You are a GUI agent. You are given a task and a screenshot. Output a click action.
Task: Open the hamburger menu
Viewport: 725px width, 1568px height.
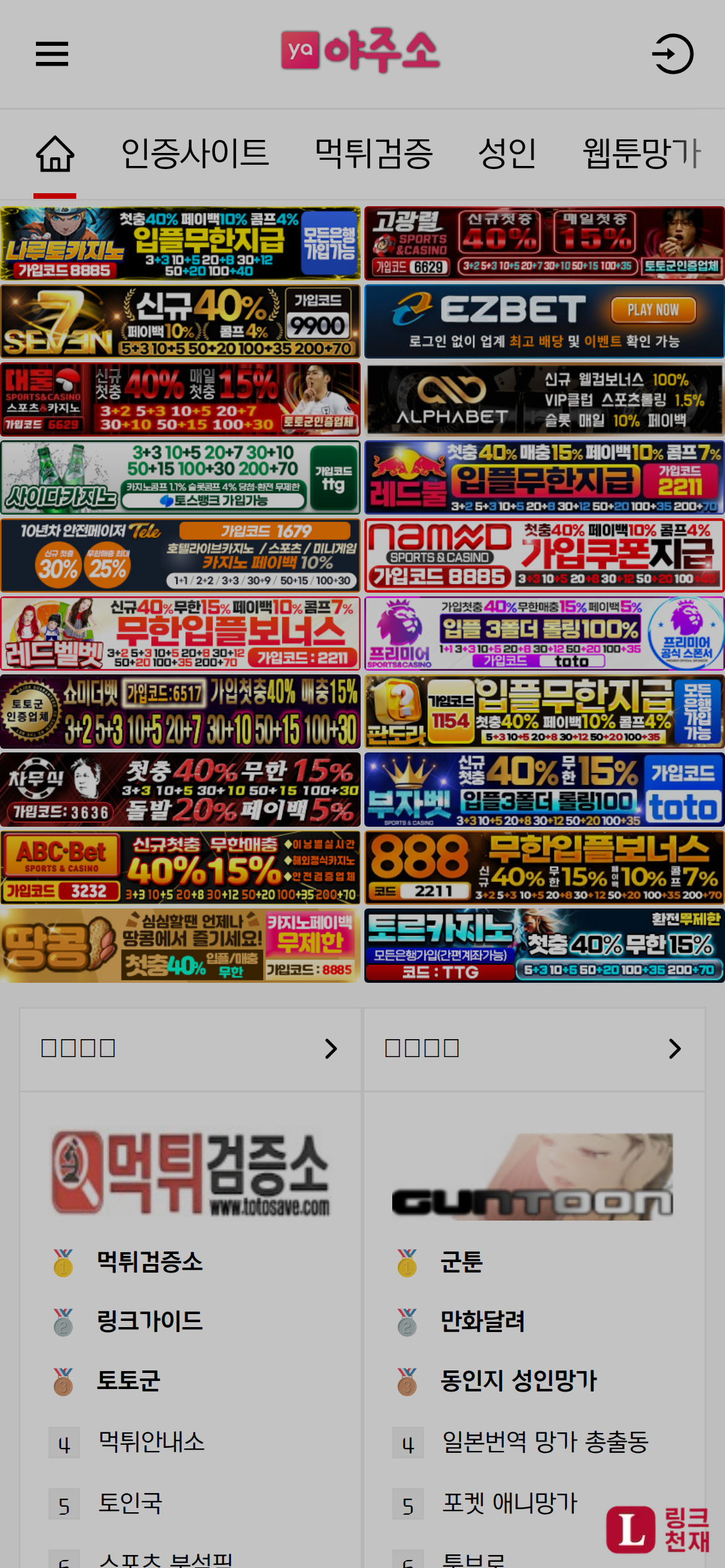(52, 54)
